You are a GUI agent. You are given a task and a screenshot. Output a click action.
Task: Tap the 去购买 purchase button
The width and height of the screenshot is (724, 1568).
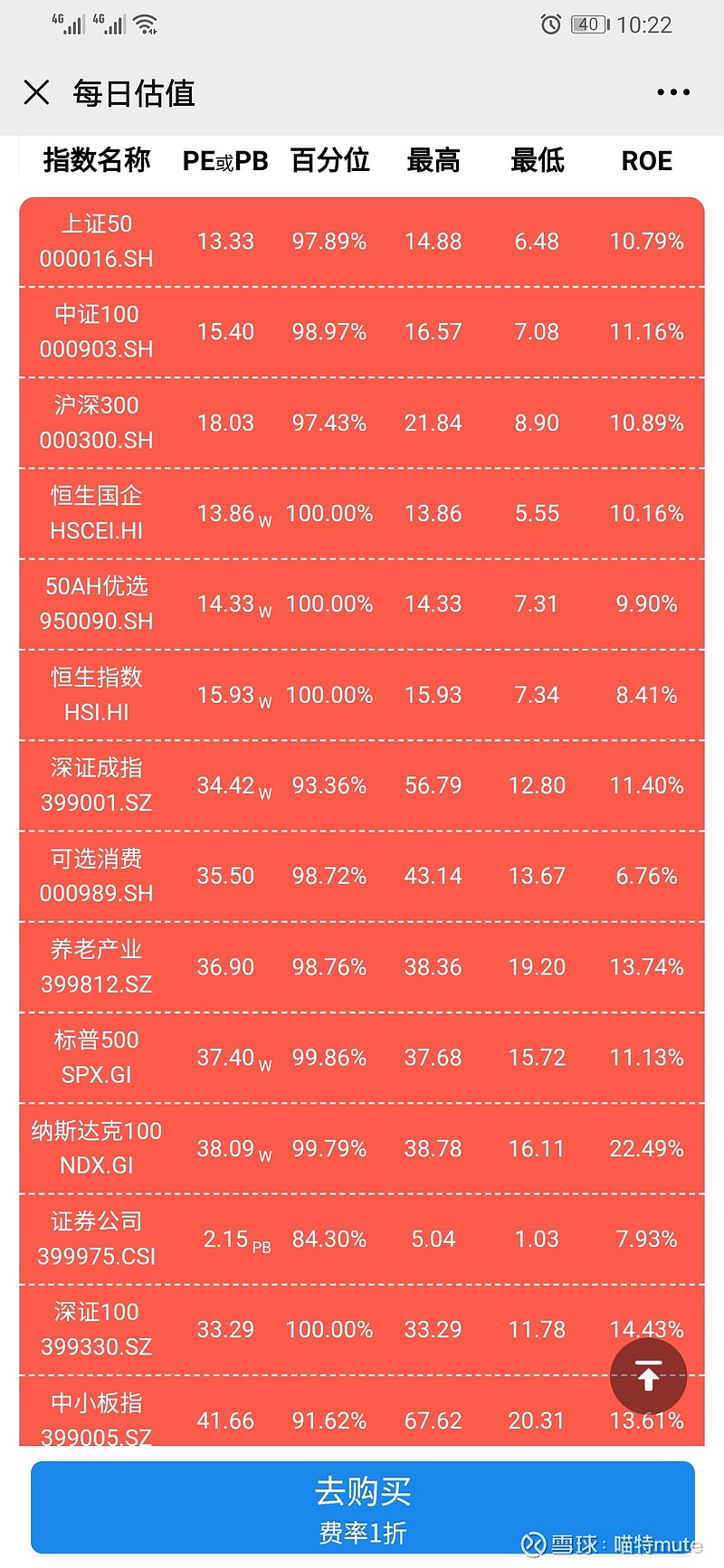point(362,1493)
